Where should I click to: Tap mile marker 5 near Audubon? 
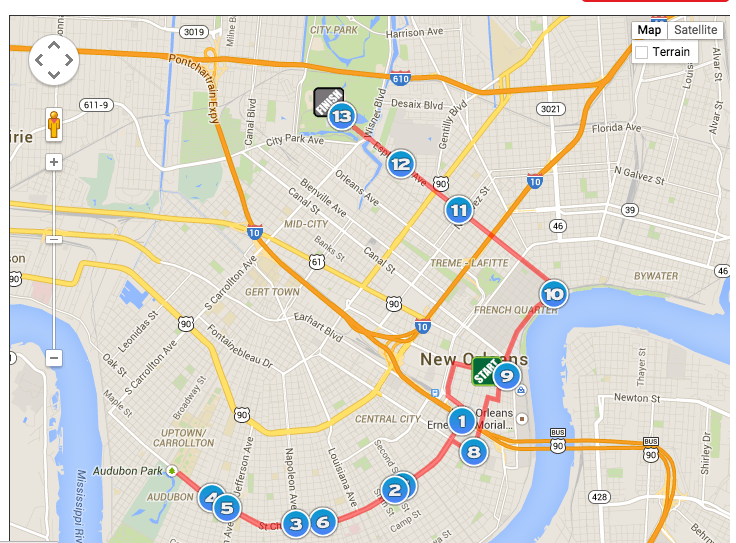[227, 508]
